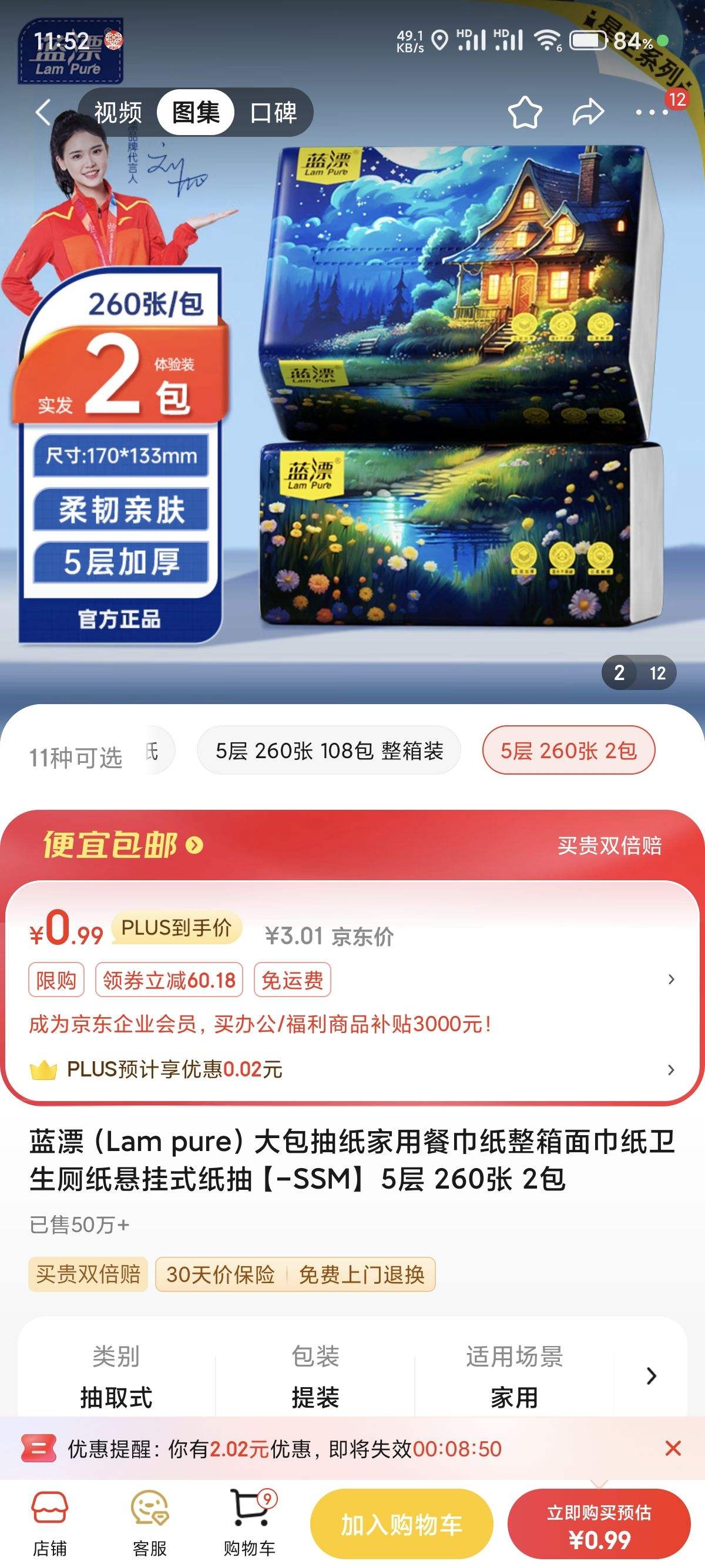Share the product using the share icon
Screen dimensions: 705x1568
586,112
